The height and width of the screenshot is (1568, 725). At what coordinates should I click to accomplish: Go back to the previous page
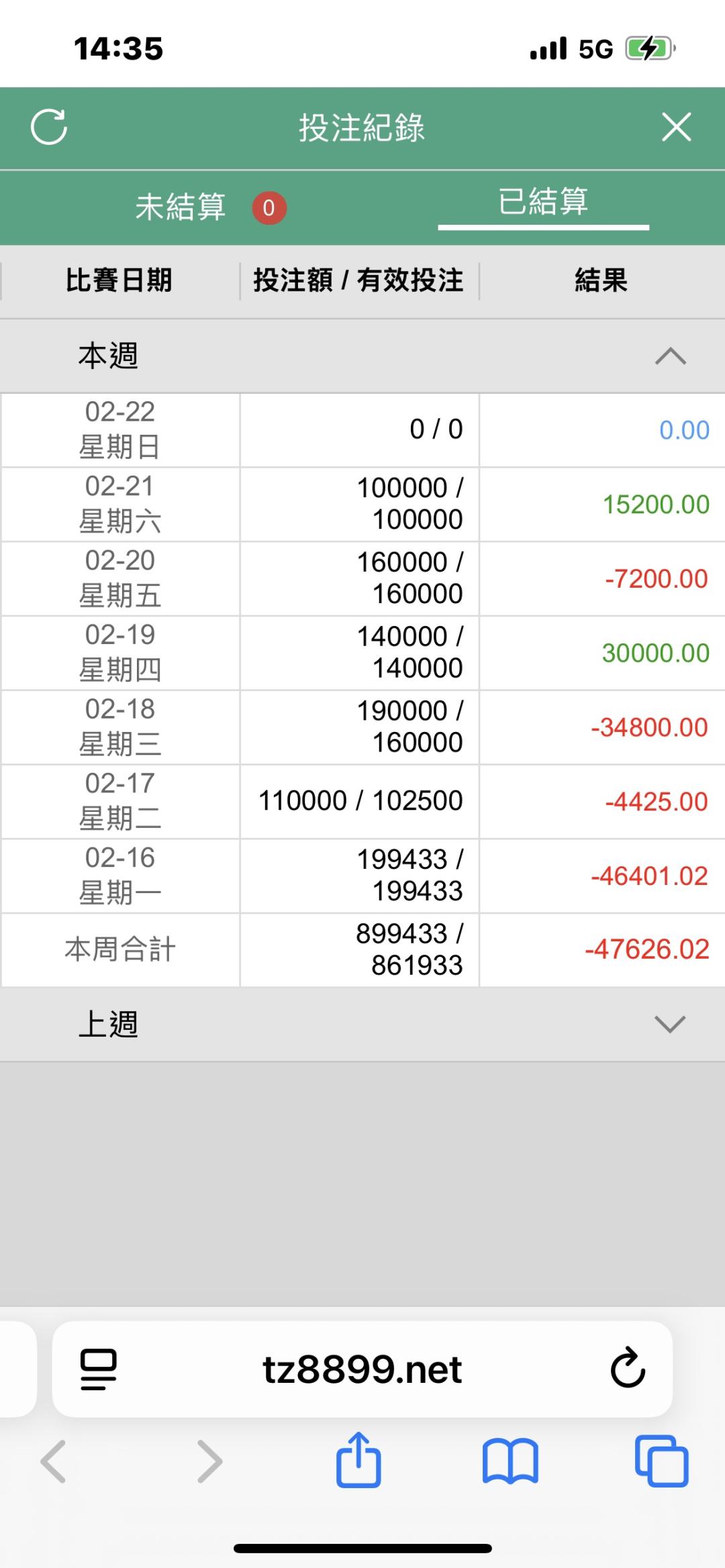pos(54,1461)
